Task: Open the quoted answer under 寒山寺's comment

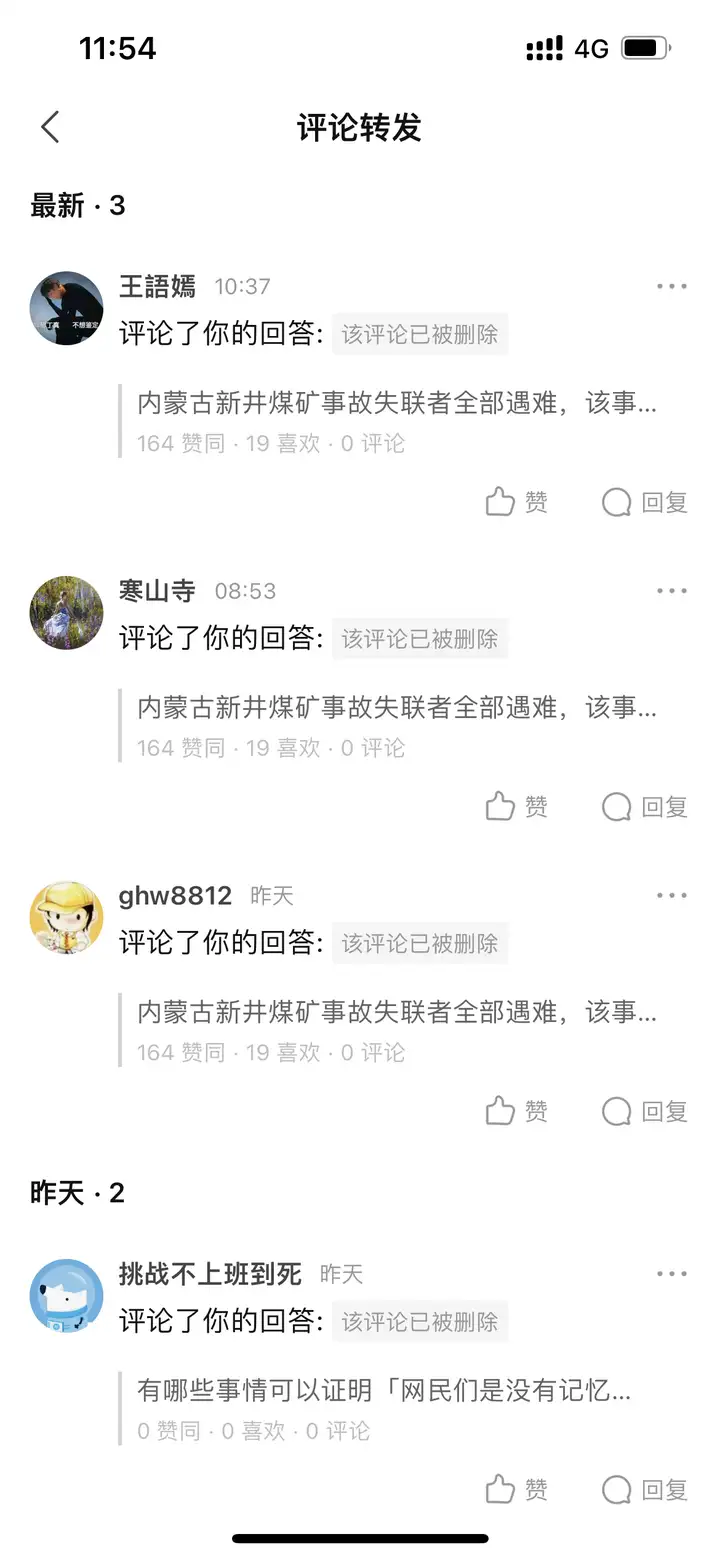Action: click(x=396, y=709)
